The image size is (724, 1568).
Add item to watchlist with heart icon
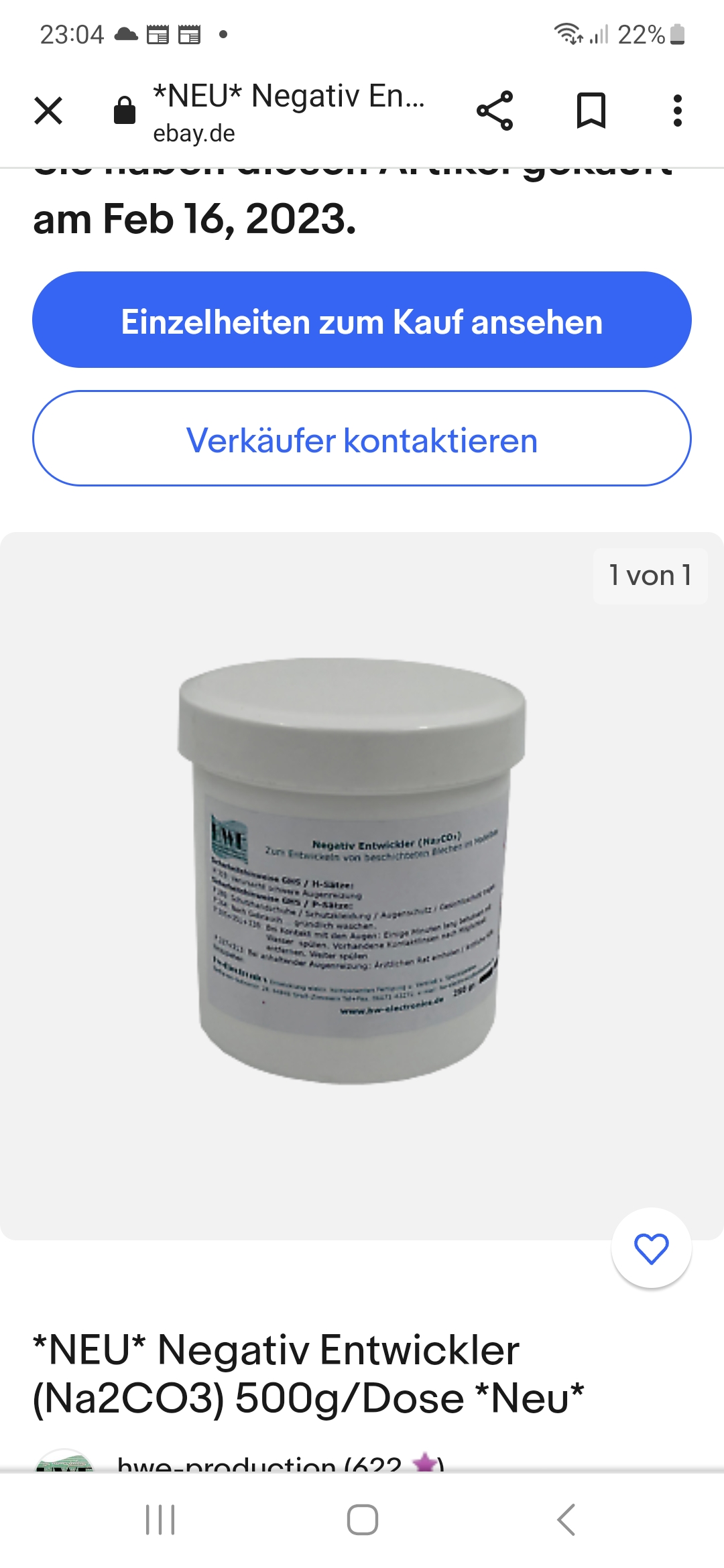click(652, 1248)
